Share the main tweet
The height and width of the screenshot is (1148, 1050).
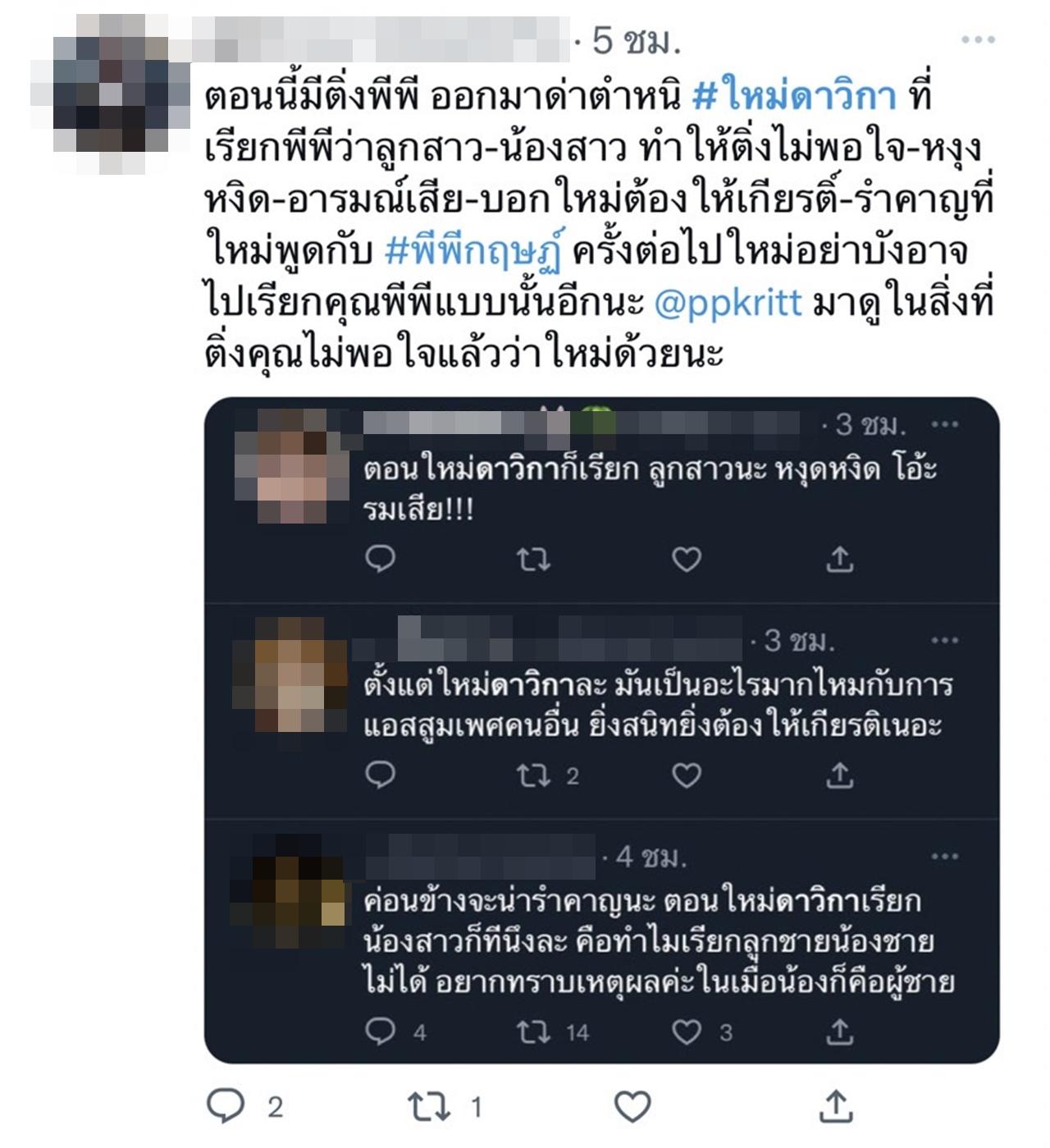click(x=835, y=1106)
